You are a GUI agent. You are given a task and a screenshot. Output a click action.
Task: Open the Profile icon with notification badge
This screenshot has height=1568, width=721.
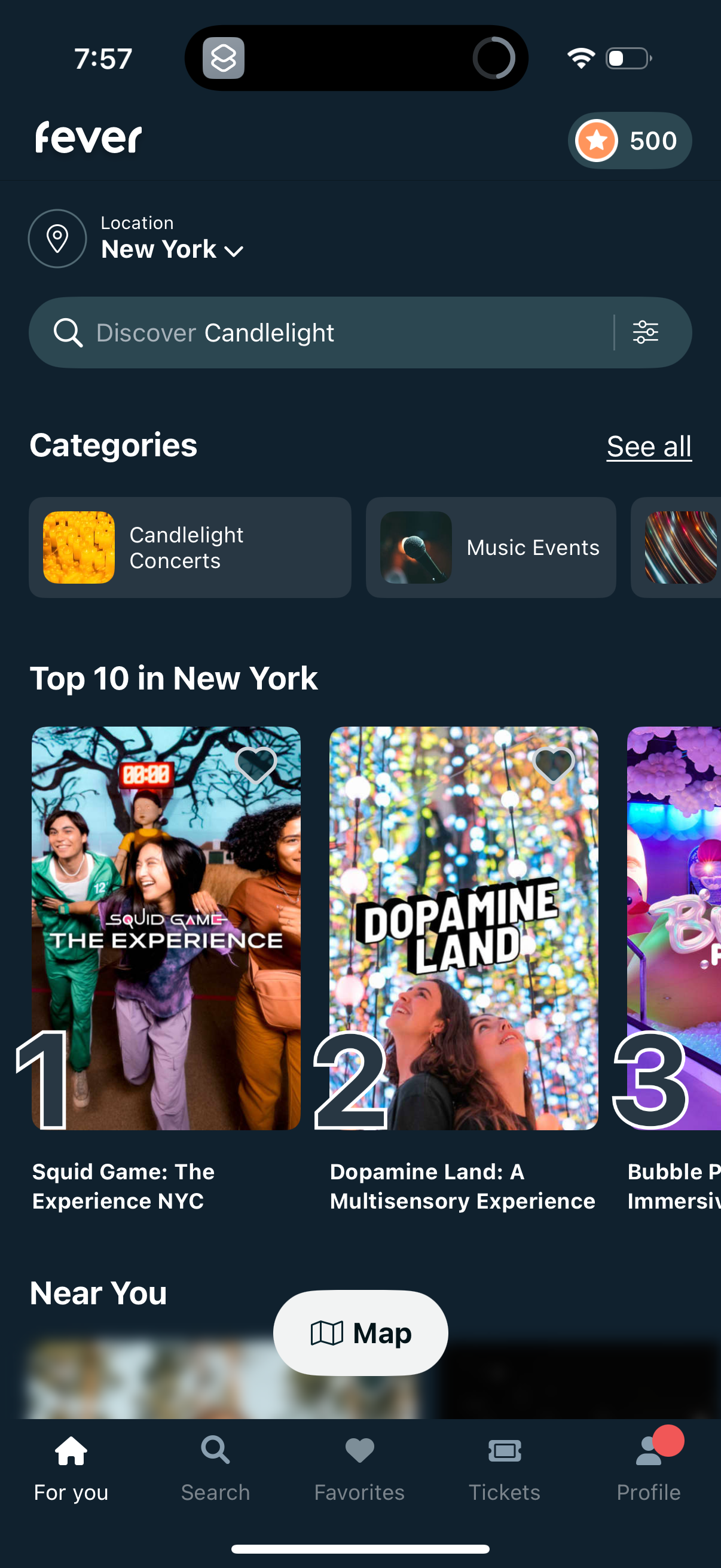point(649,1452)
